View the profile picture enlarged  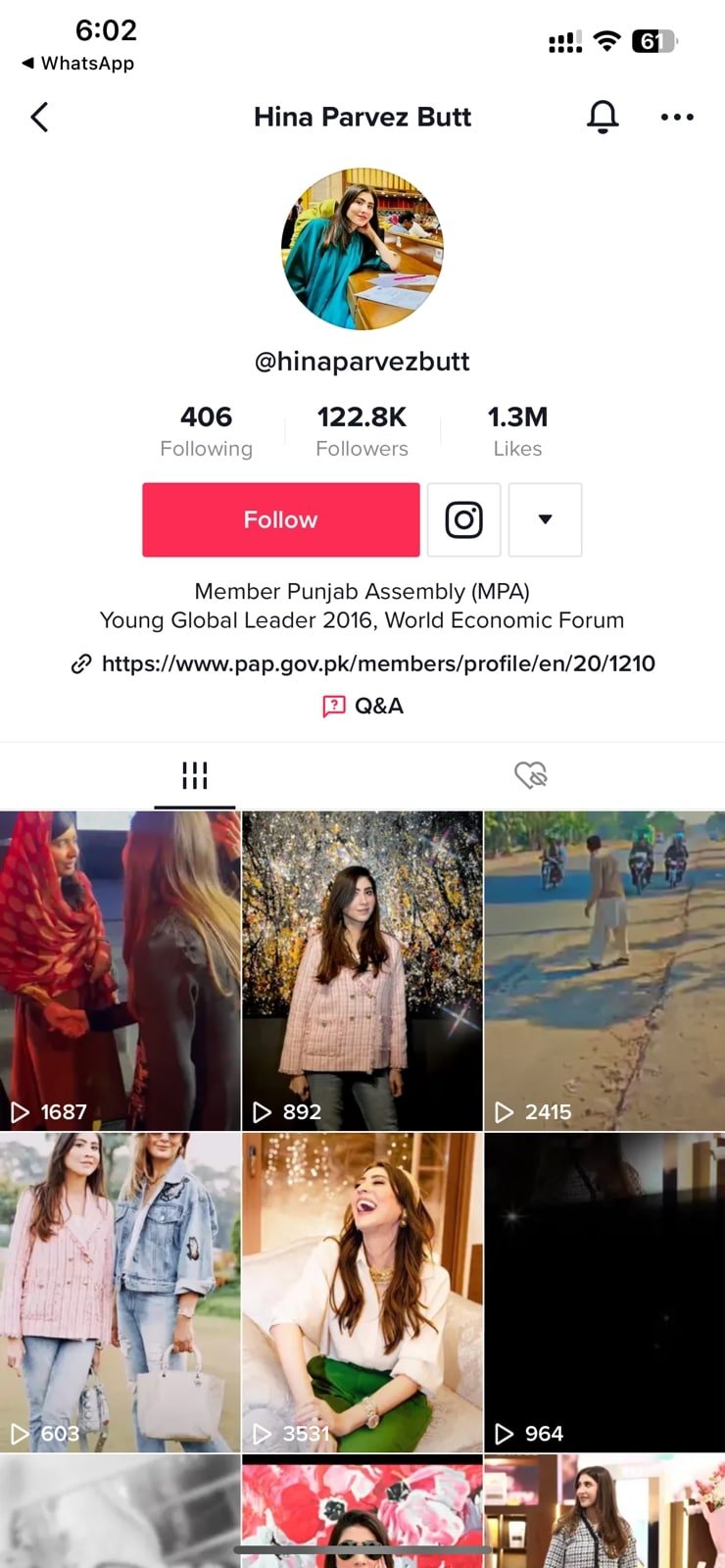pyautogui.click(x=362, y=249)
